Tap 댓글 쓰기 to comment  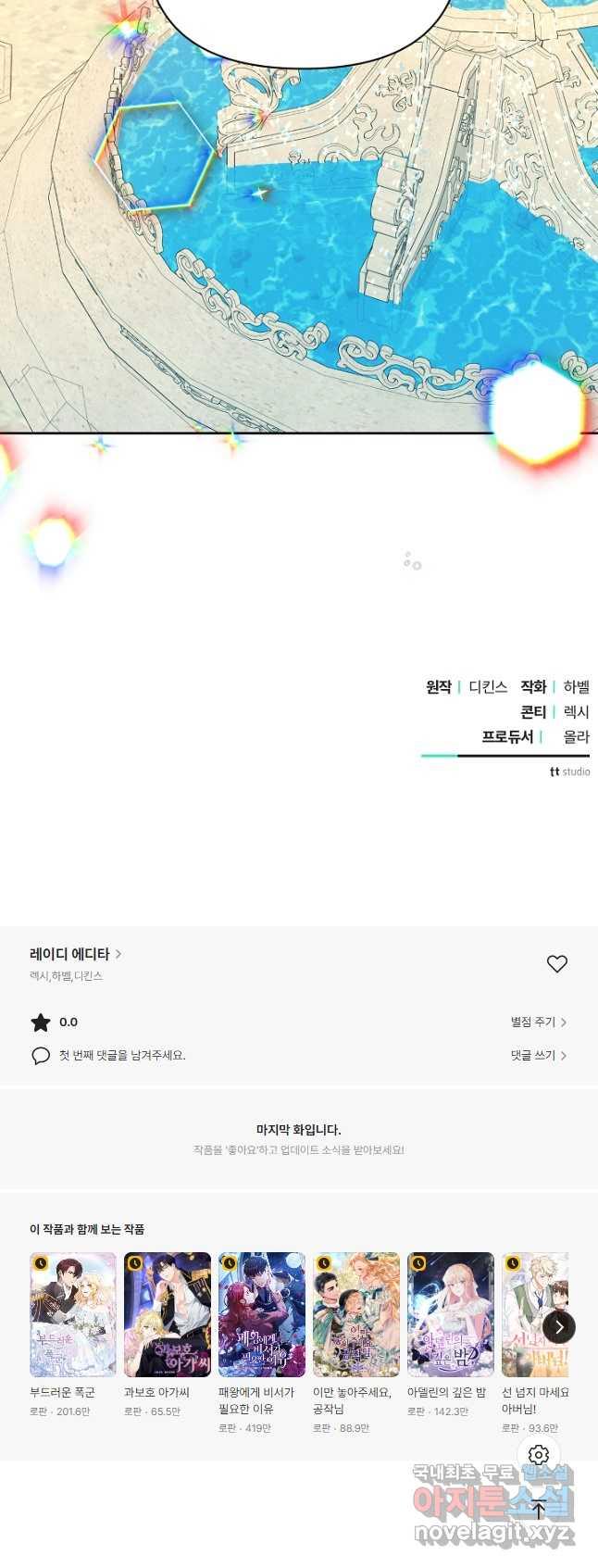(x=538, y=1056)
